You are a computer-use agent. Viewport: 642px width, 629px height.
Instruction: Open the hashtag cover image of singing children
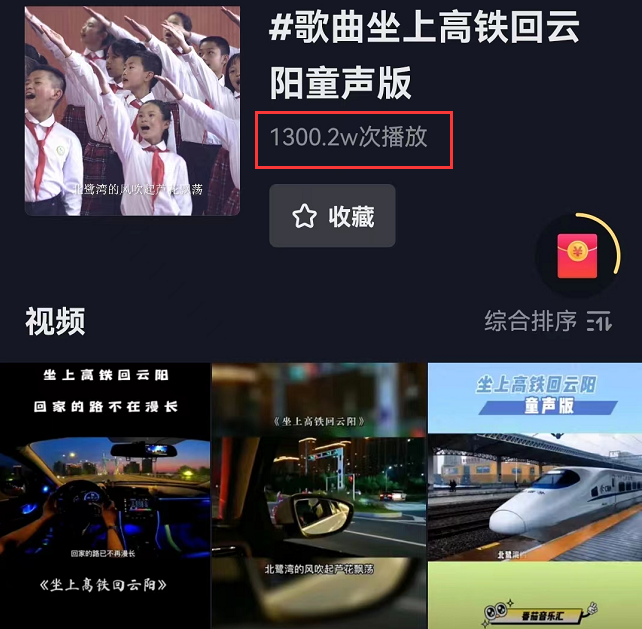tap(132, 109)
